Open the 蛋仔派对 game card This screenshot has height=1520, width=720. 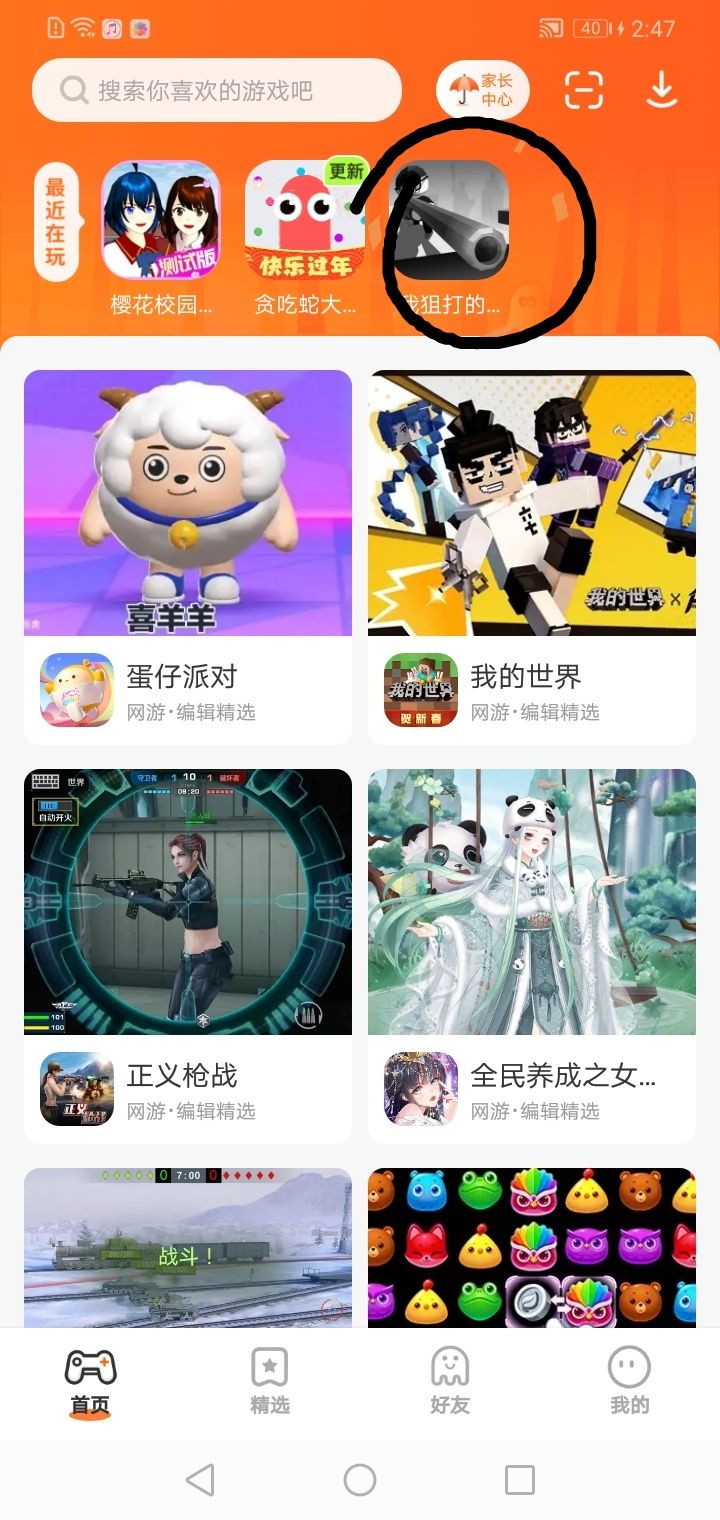coord(188,556)
